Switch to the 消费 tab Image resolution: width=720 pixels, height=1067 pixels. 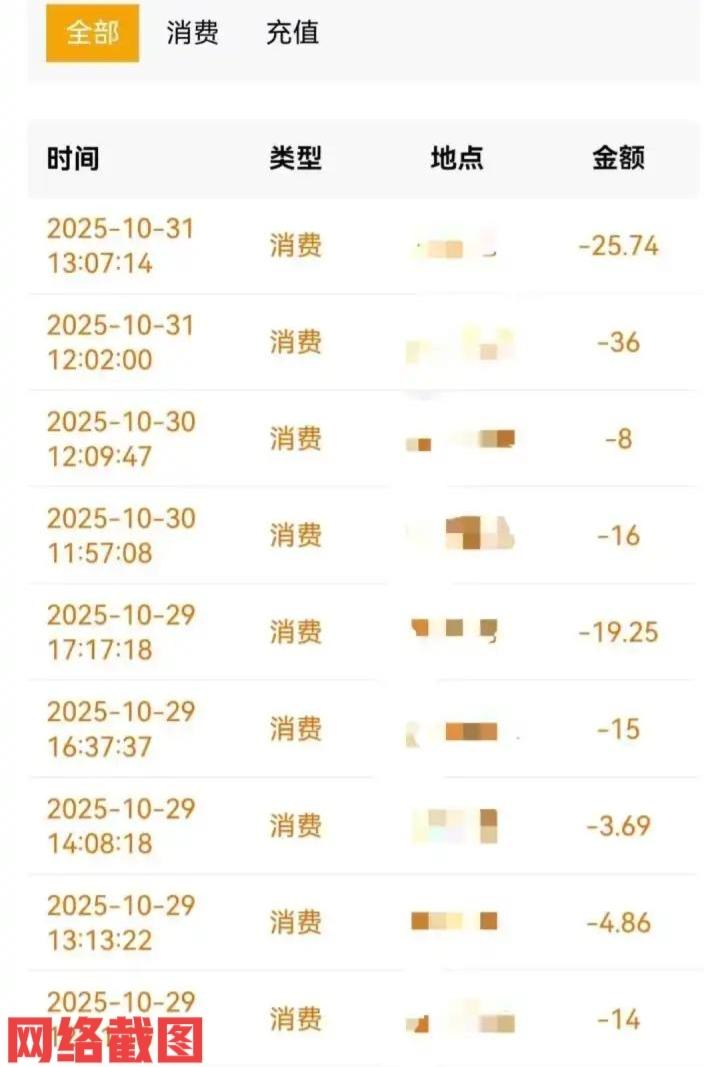[194, 33]
